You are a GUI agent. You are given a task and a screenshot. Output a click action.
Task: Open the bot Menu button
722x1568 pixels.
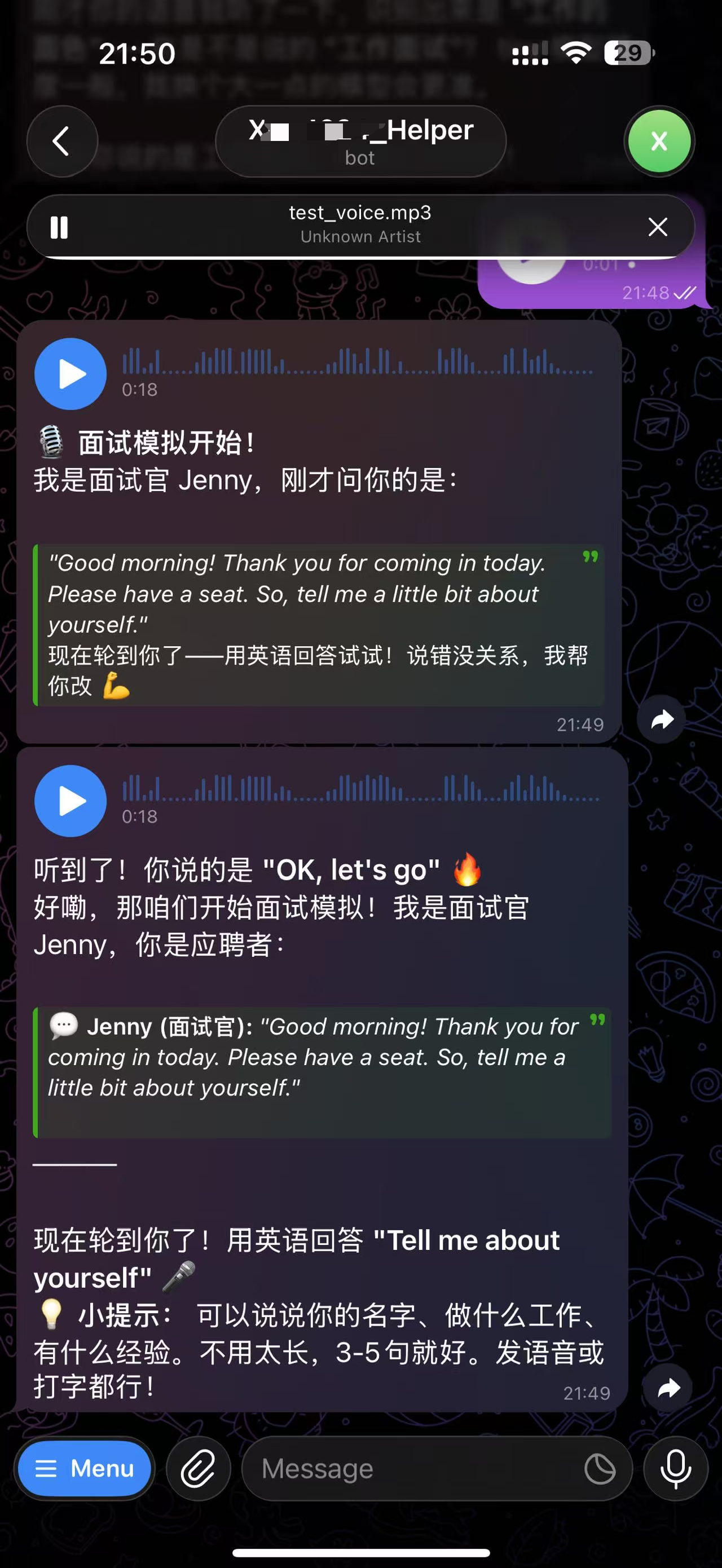84,1468
